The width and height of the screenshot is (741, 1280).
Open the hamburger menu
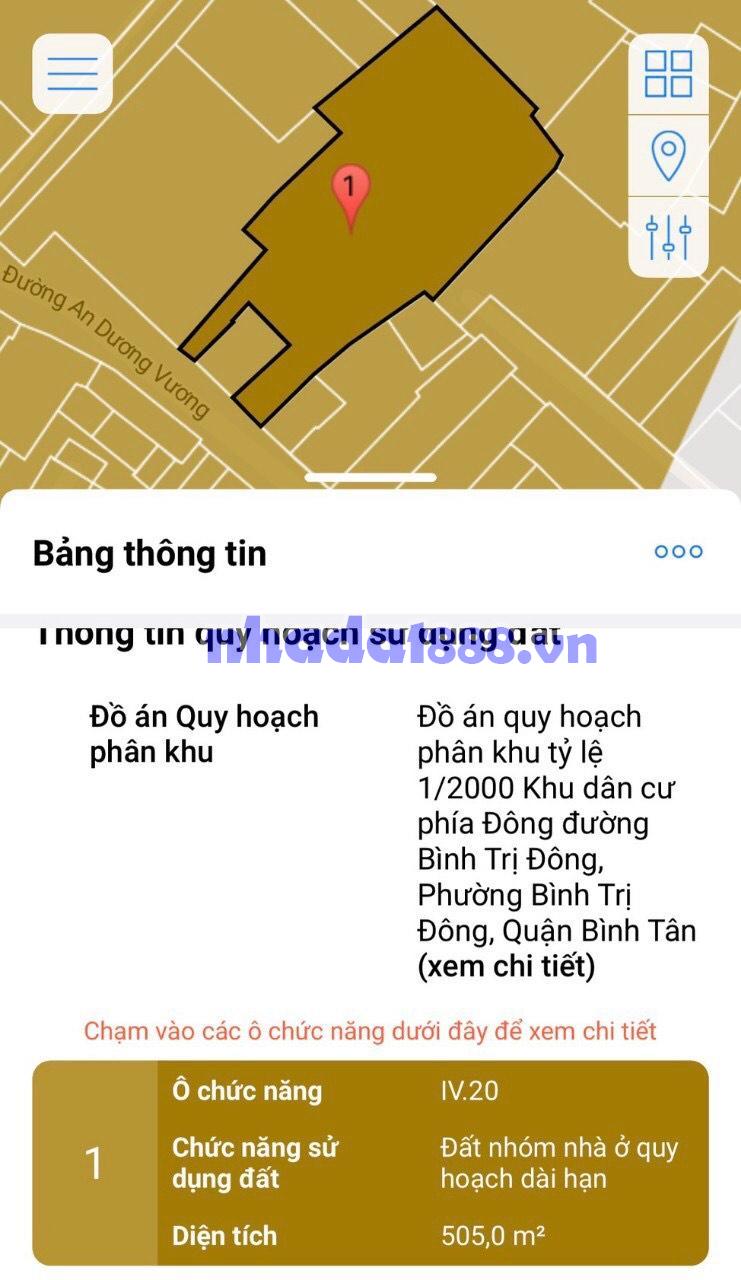coord(72,74)
